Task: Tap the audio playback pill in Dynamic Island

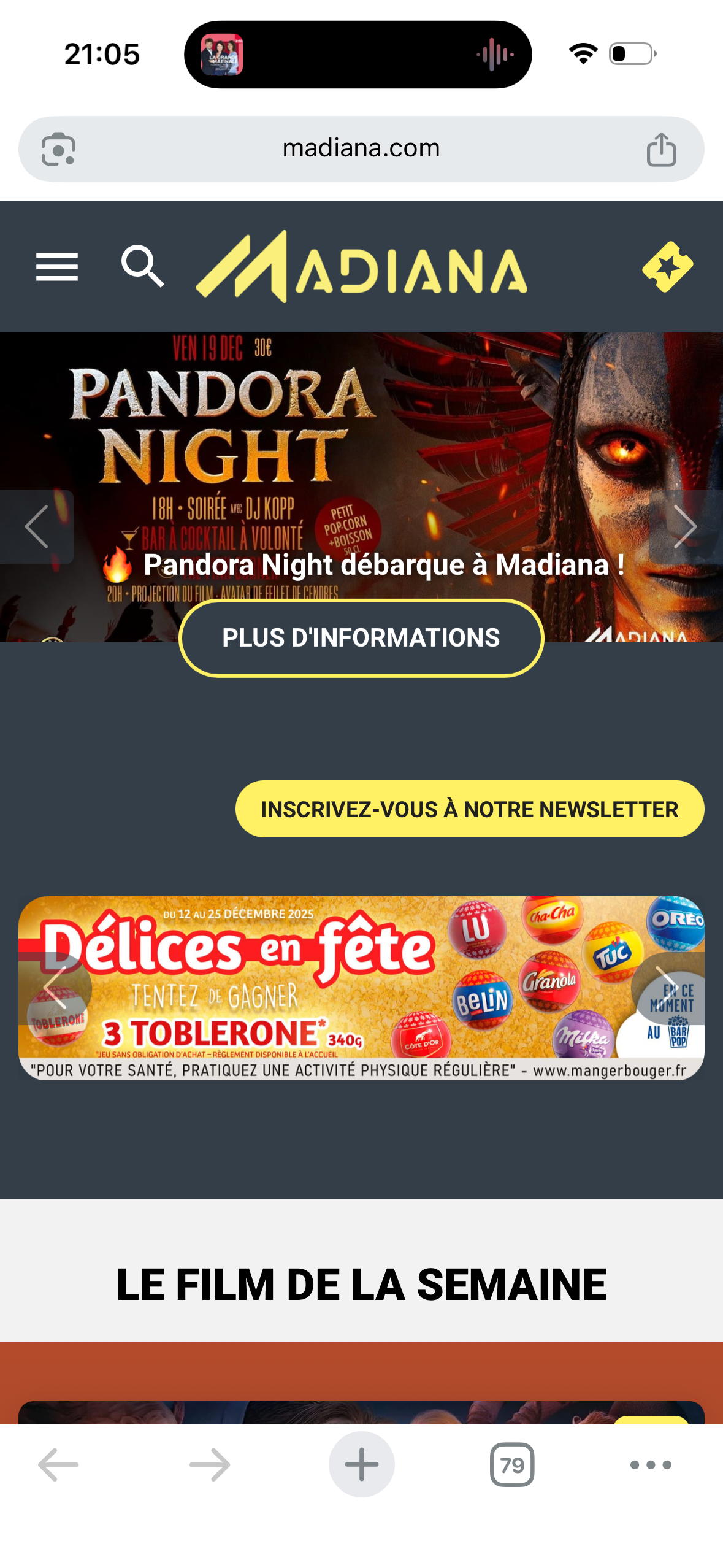Action: pos(358,55)
